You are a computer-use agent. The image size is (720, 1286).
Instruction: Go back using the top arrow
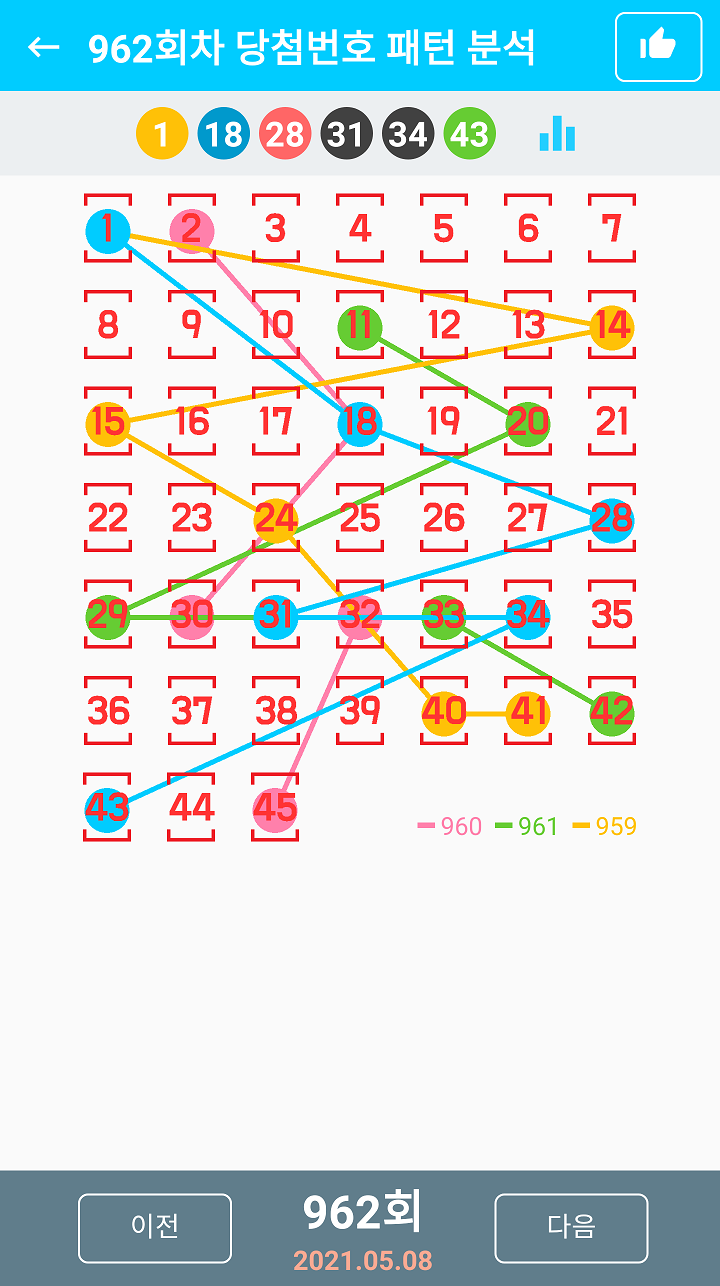click(x=44, y=47)
